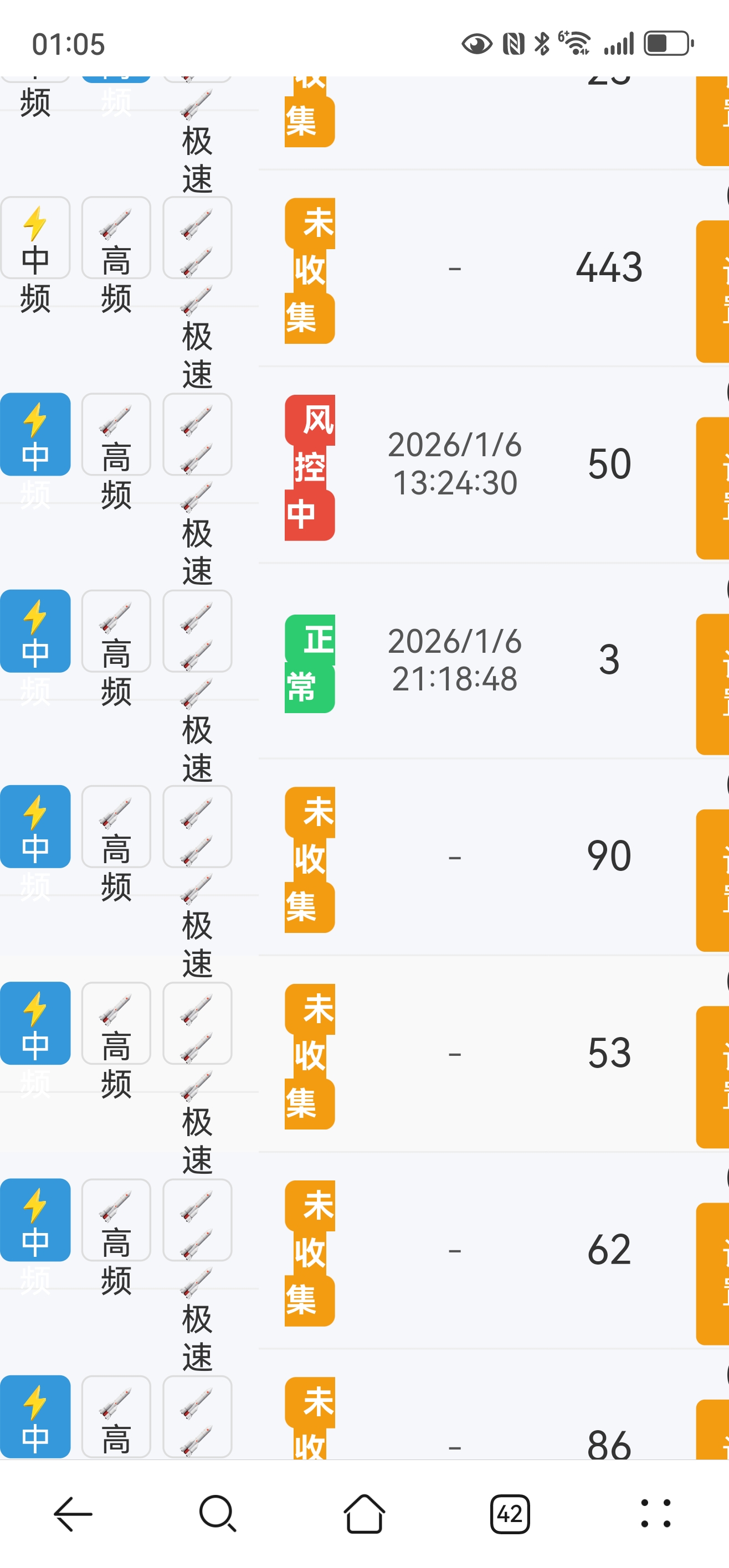
Task: Tap orange button in the row showing 62
Action: click(x=712, y=1273)
